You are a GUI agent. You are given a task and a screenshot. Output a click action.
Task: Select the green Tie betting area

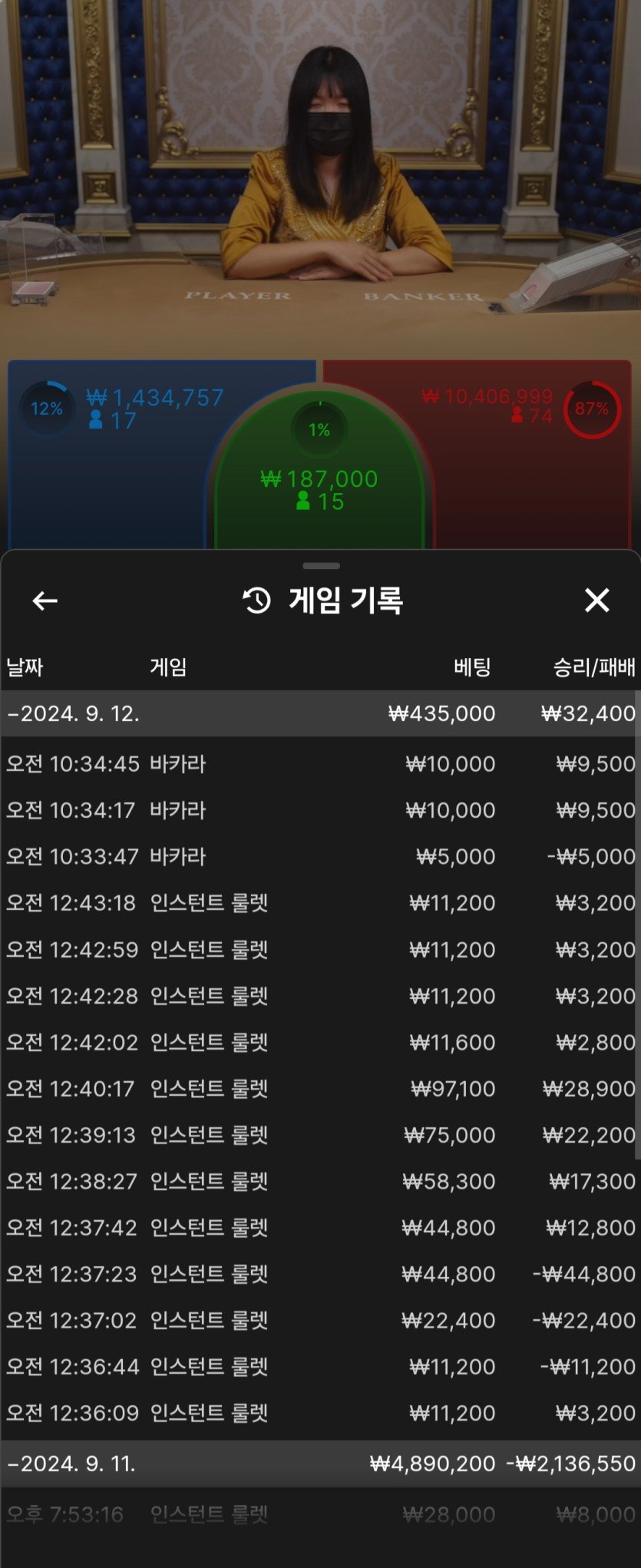[x=319, y=491]
